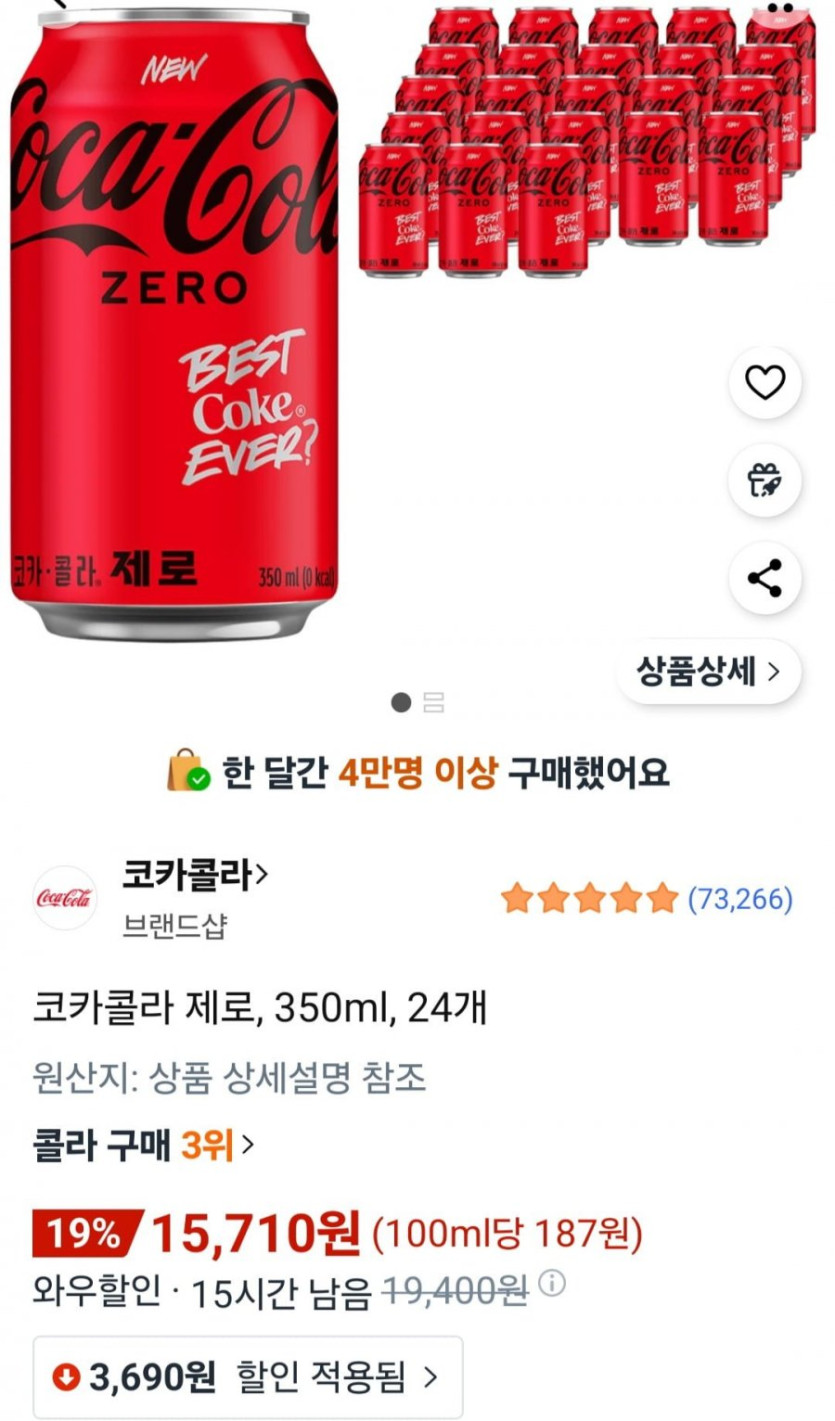Add this Coca-Cola Zero to wishlist
This screenshot has width=835, height=1421.
(x=765, y=382)
